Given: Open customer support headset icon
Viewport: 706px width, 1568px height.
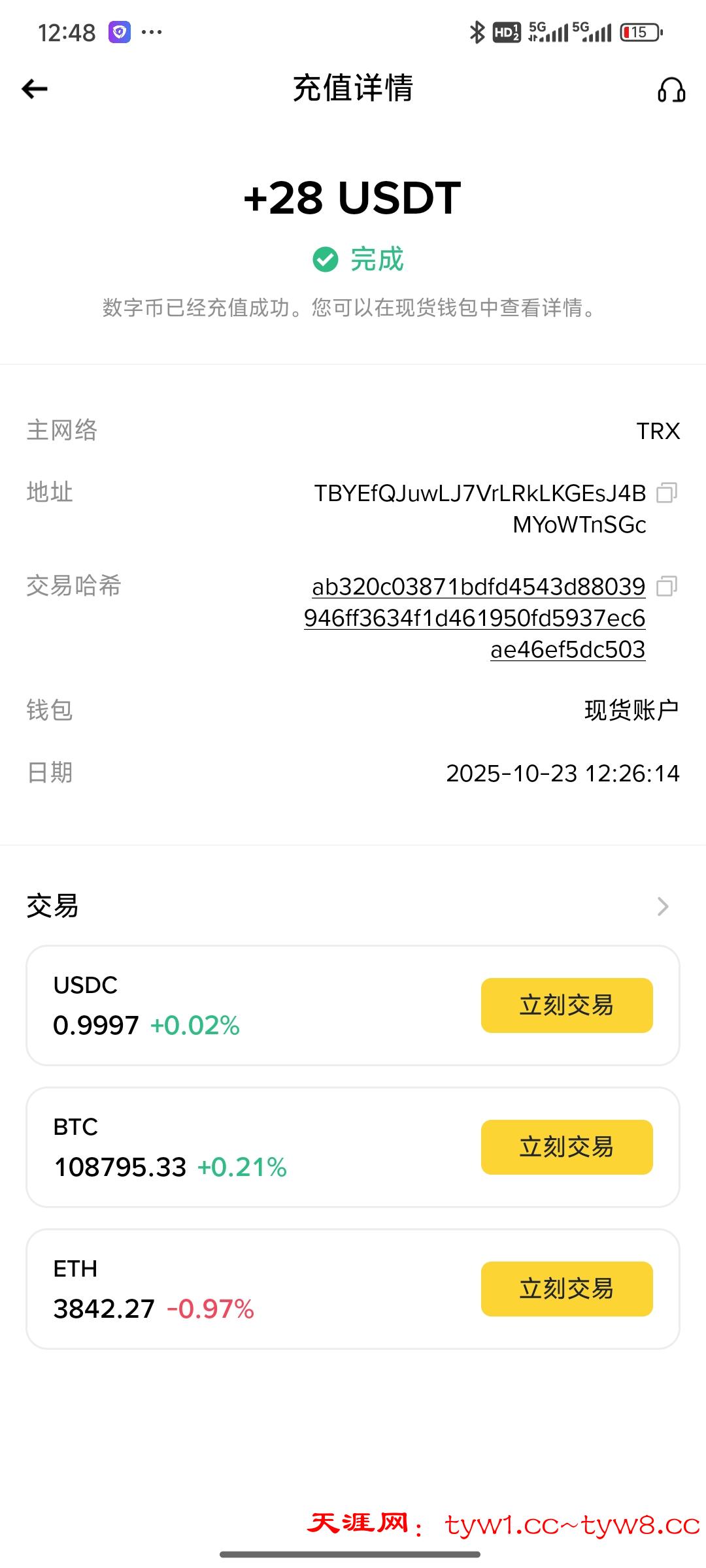Looking at the screenshot, I should (x=671, y=90).
